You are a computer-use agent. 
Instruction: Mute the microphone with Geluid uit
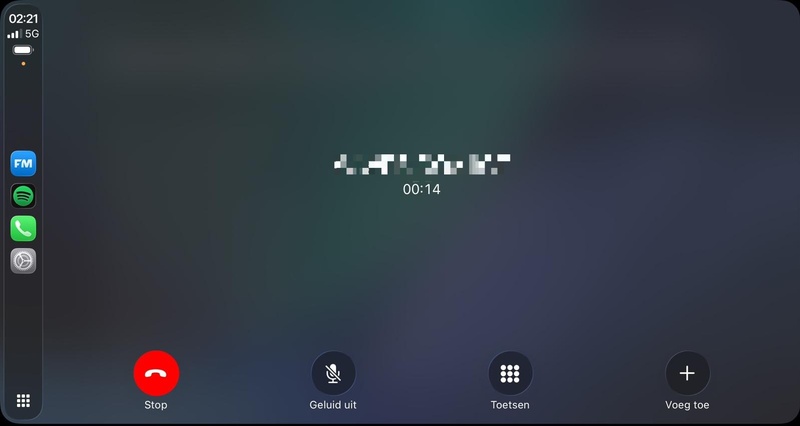click(x=333, y=374)
